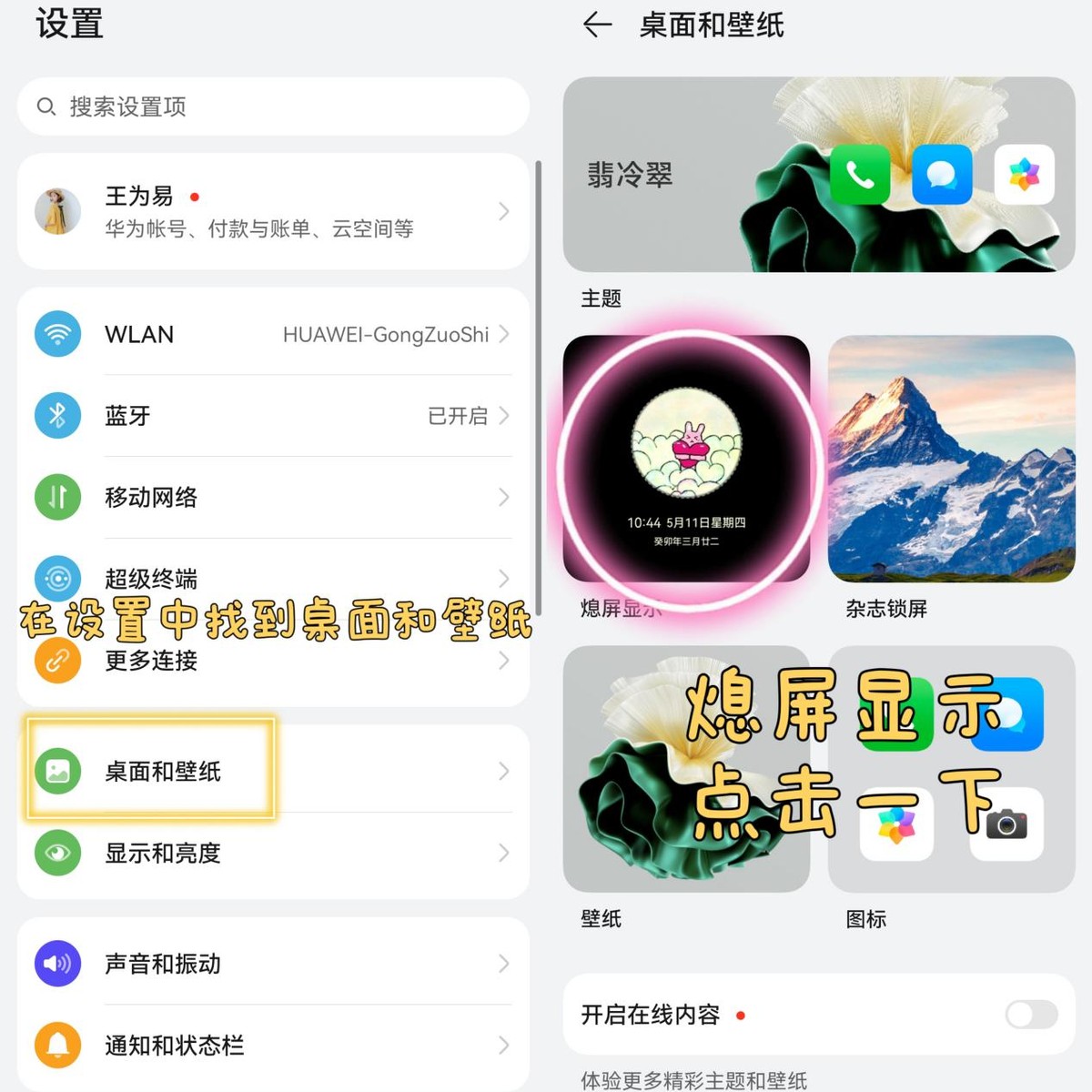Select the 桌面和壁纸 settings row
Image resolution: width=1092 pixels, height=1092 pixels.
tap(273, 771)
